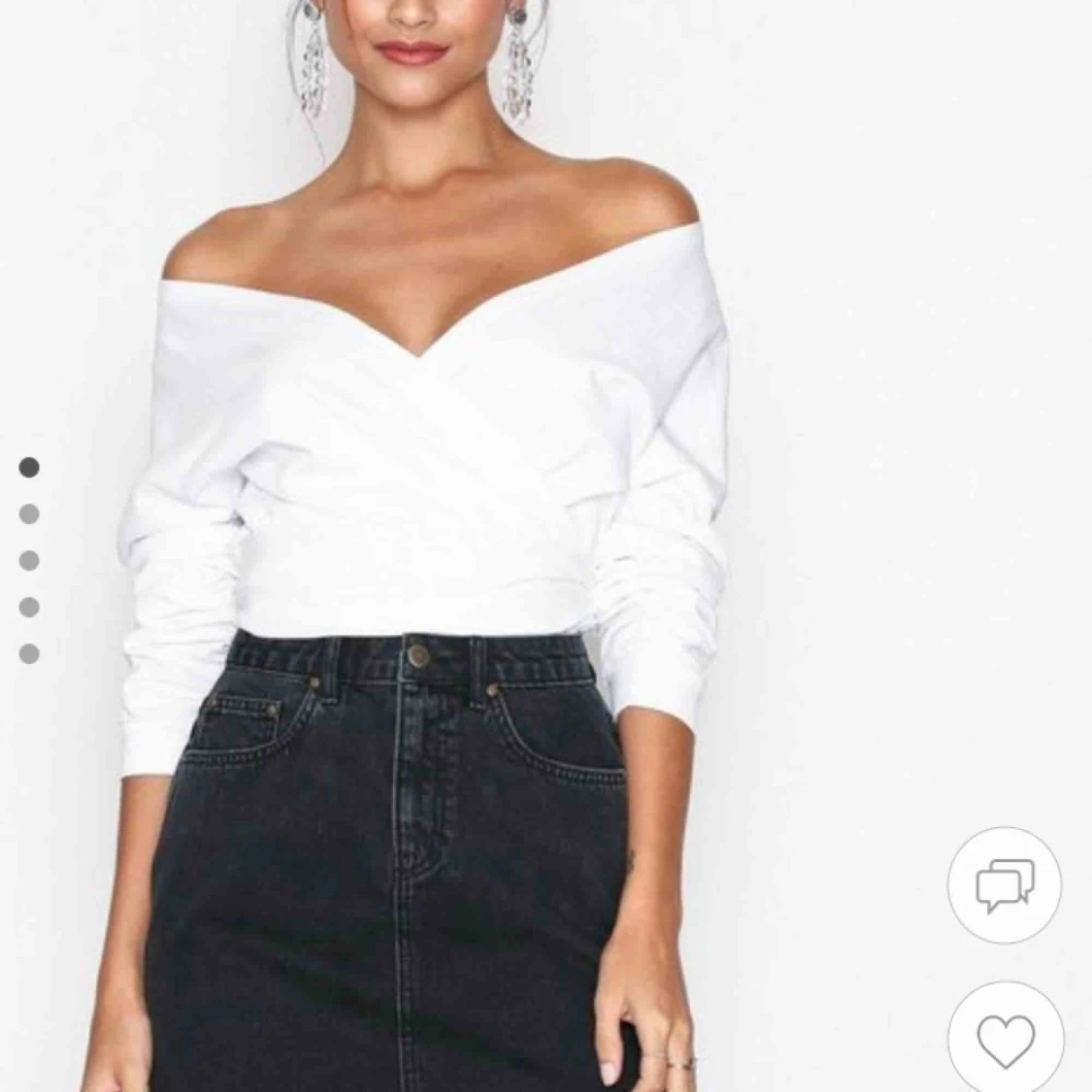Select the second image indicator dot

pyautogui.click(x=29, y=513)
